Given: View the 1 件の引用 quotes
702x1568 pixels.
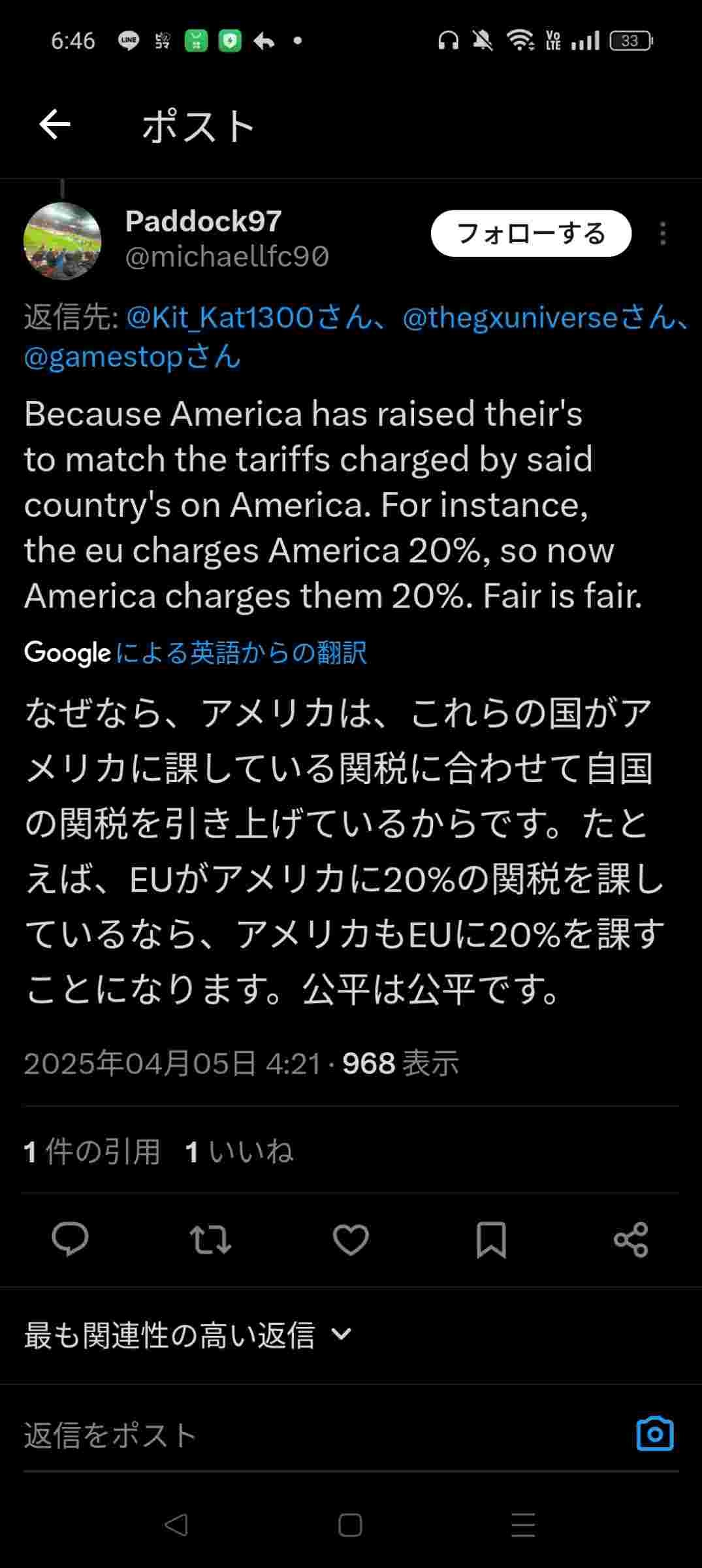Looking at the screenshot, I should 92,1151.
